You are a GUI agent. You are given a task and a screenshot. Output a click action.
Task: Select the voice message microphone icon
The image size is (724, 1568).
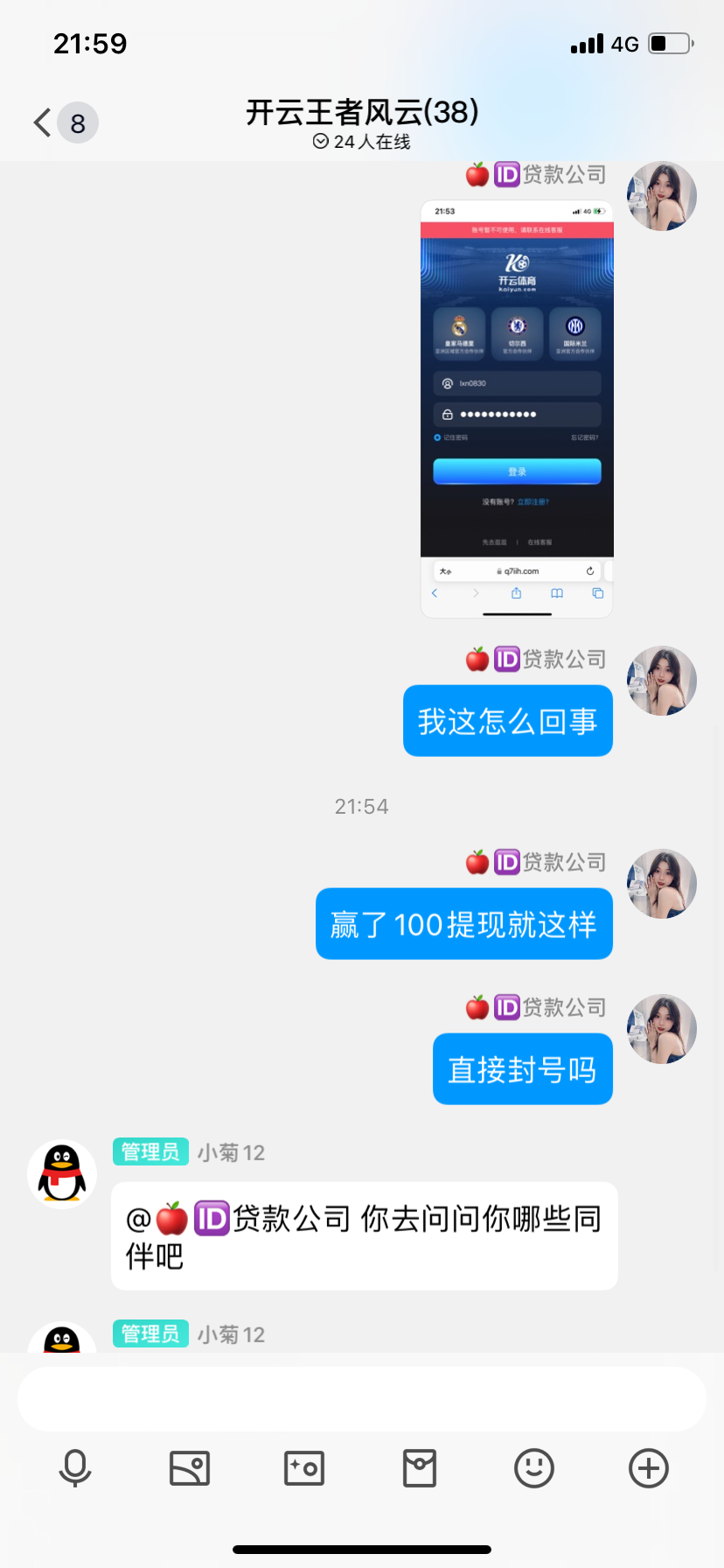pos(75,1468)
